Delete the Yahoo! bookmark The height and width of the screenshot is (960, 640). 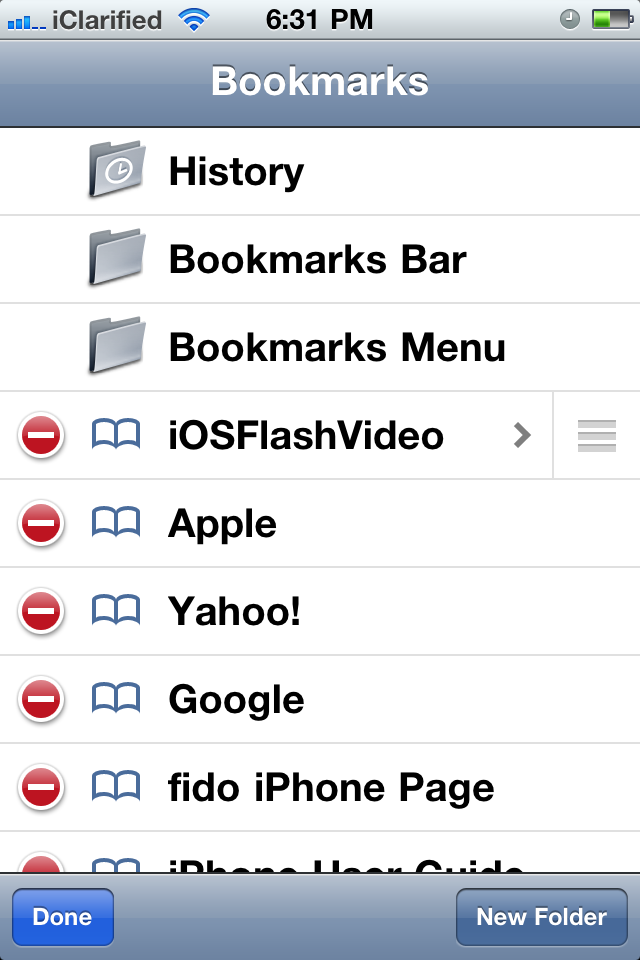click(41, 612)
